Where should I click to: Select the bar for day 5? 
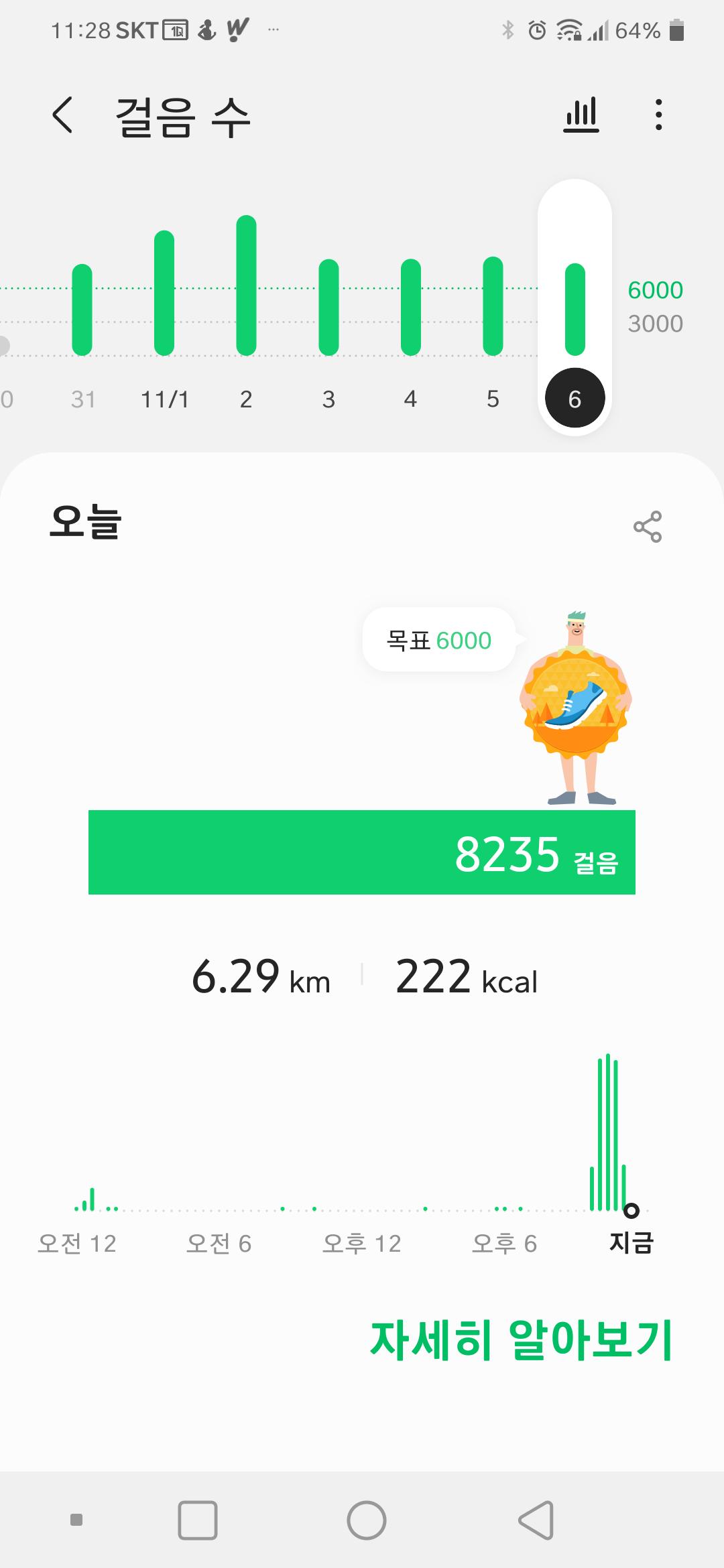[493, 306]
